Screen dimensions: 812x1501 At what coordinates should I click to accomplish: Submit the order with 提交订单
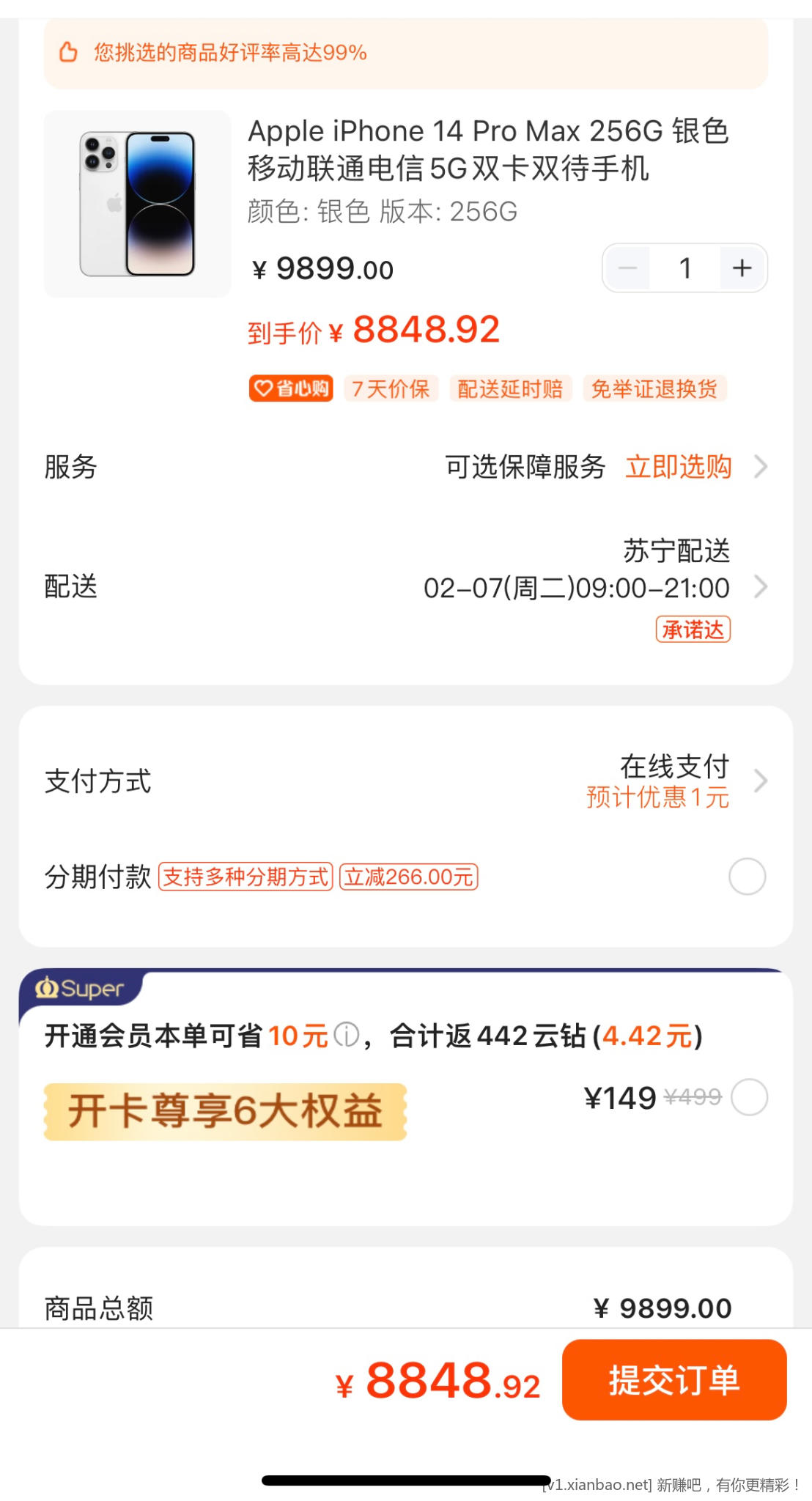coord(673,1380)
